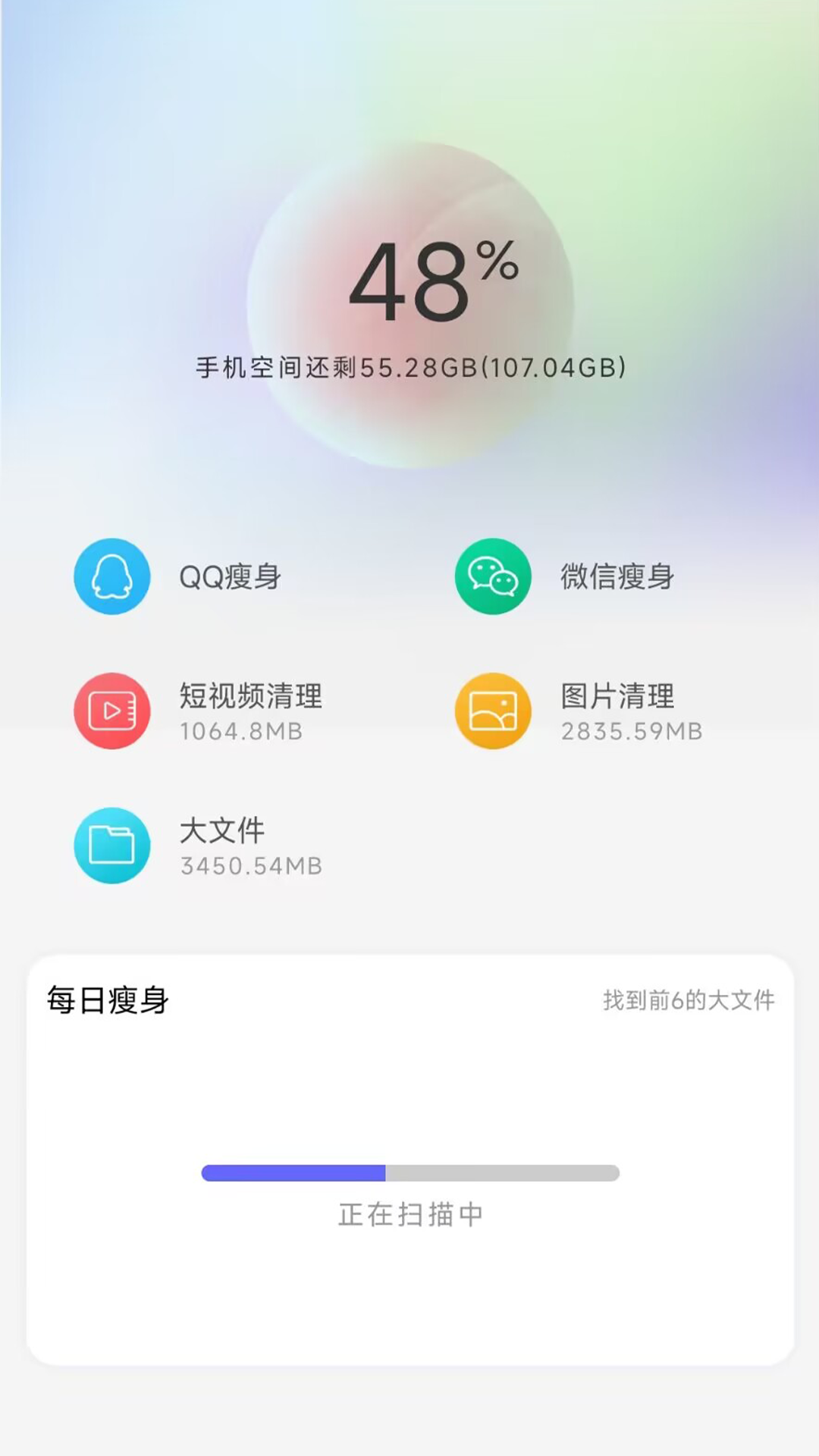Click the remaining space 55.28GB text

tap(409, 369)
